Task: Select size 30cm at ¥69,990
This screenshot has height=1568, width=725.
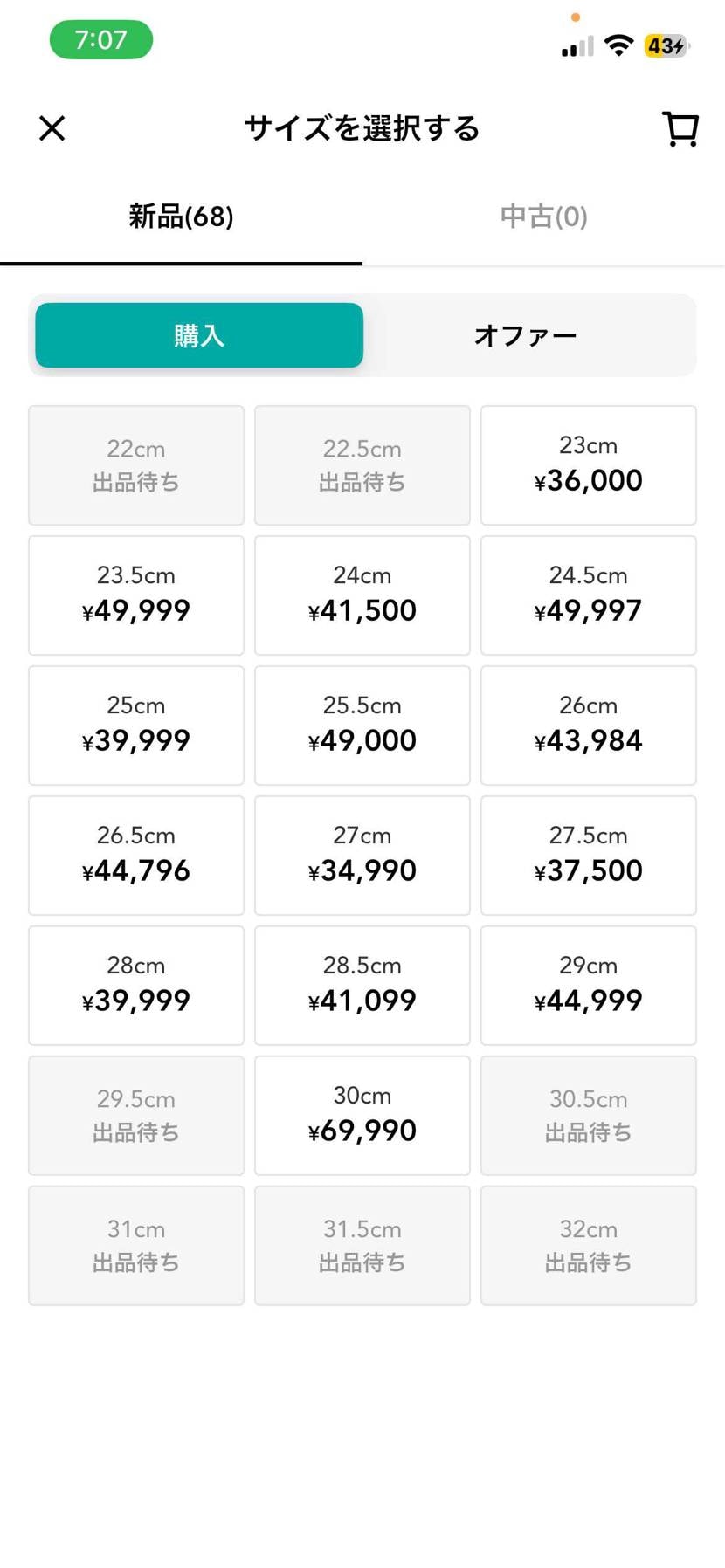Action: pos(362,1116)
